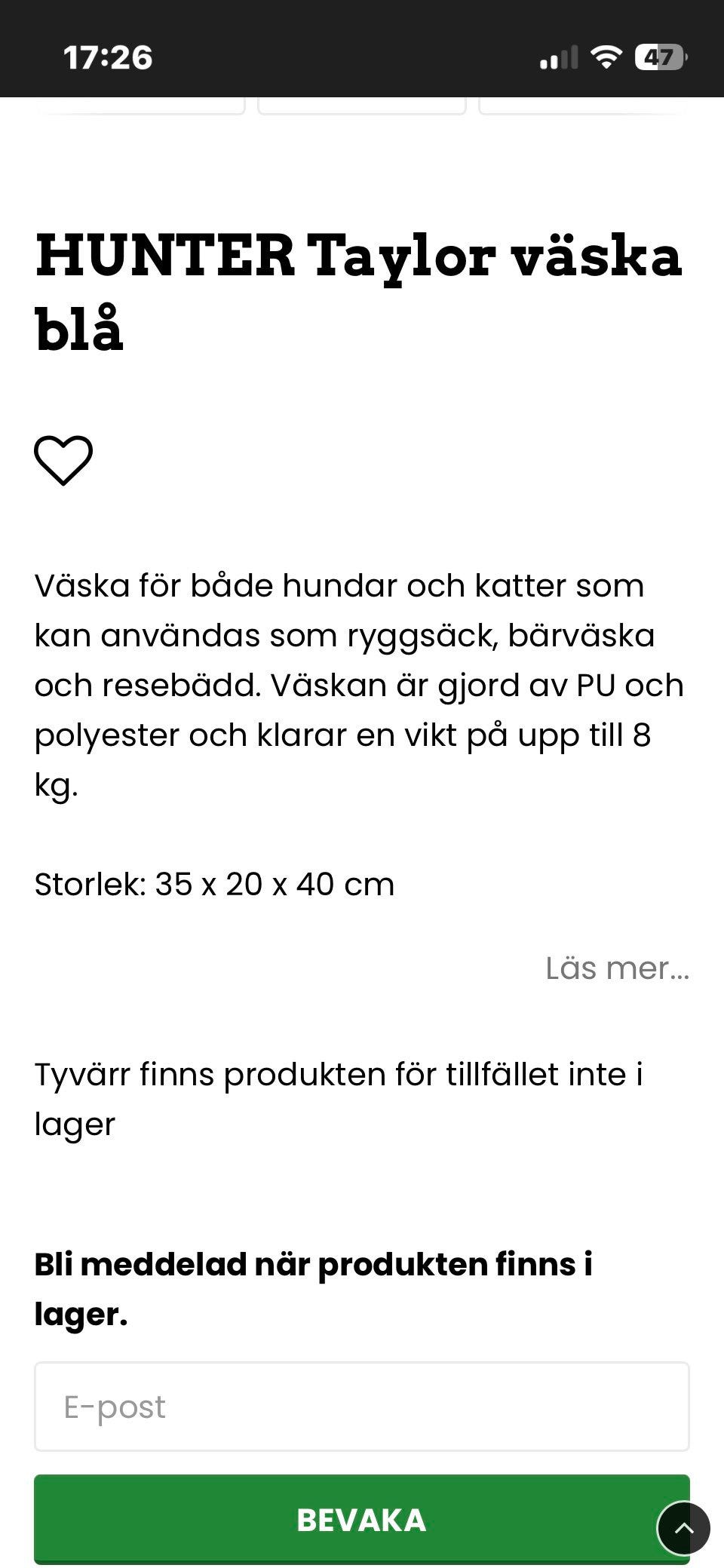Screen dimensions: 724x1568
Task: Add HUNTER Taylor väska to favorites
Action: [63, 460]
